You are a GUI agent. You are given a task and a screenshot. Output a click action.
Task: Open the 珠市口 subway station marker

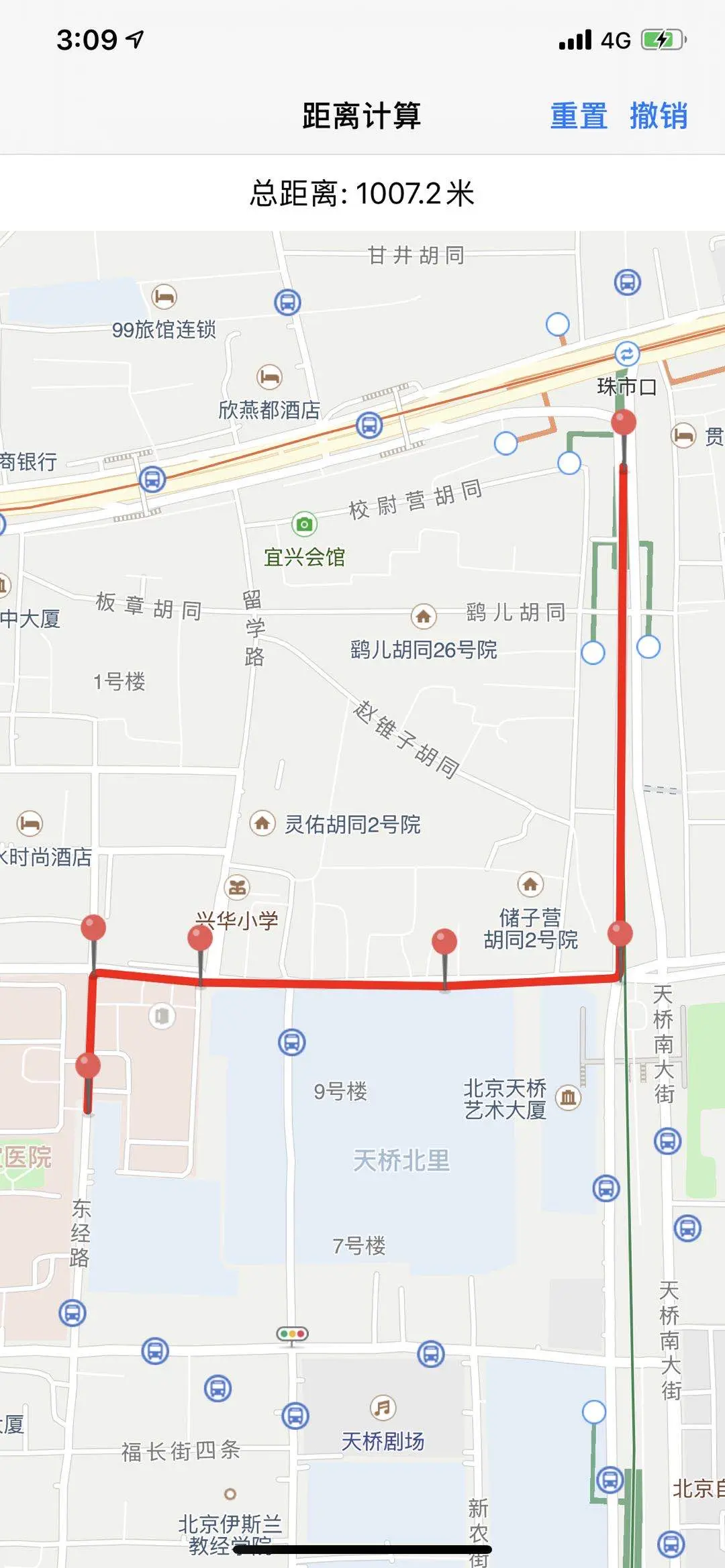tap(627, 354)
